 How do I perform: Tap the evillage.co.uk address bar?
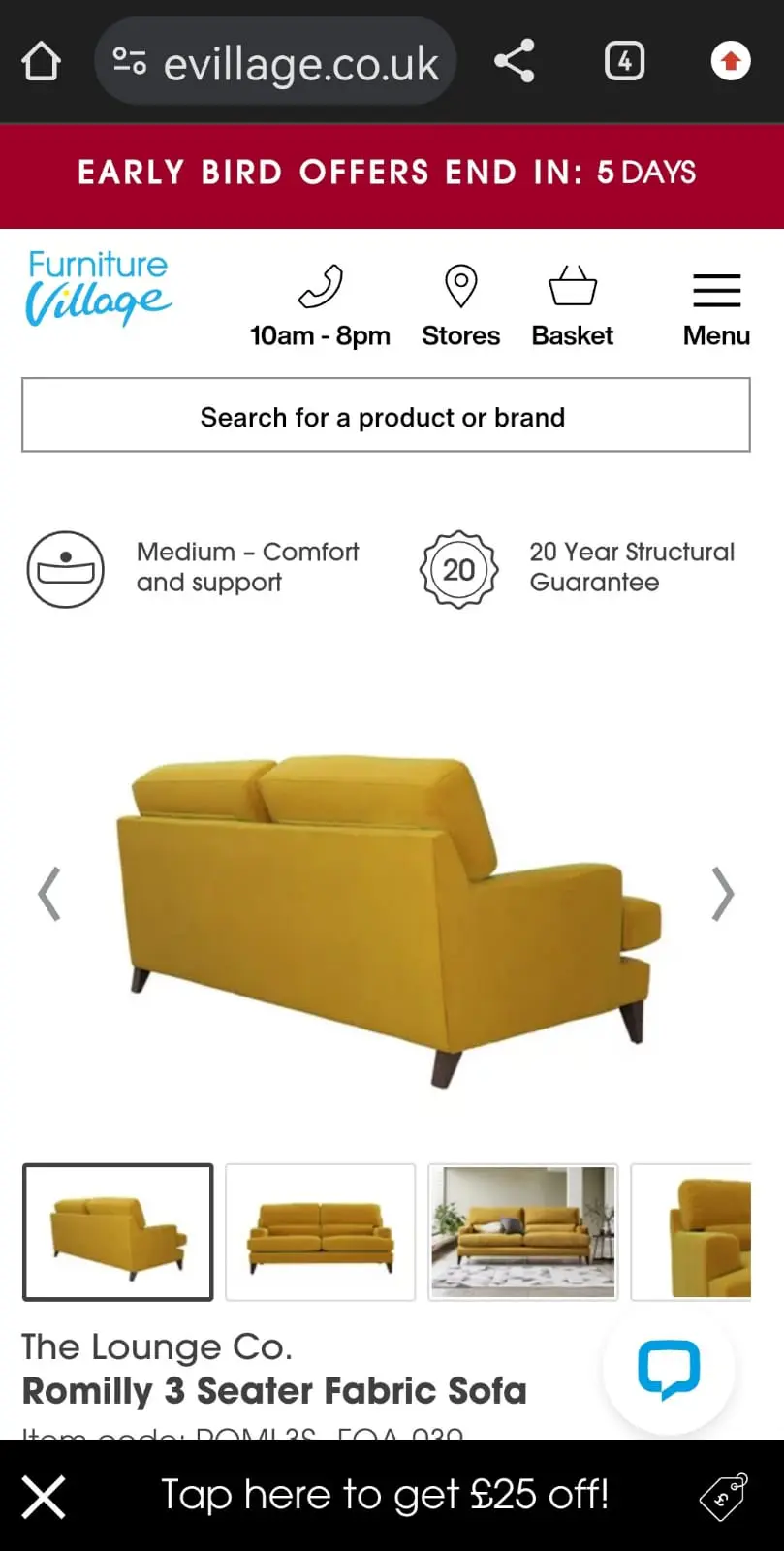(276, 64)
